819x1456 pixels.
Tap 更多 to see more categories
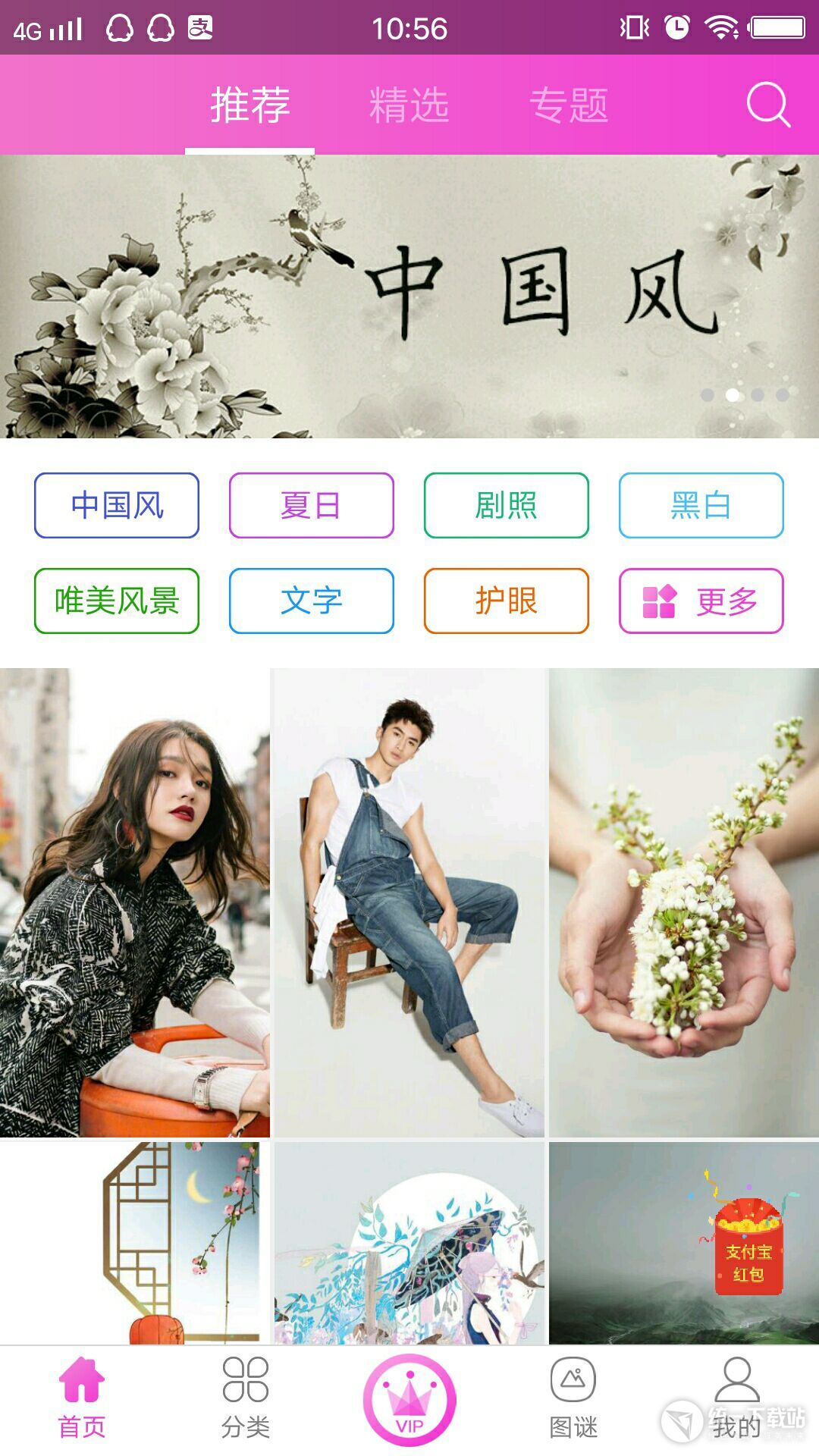coord(701,601)
